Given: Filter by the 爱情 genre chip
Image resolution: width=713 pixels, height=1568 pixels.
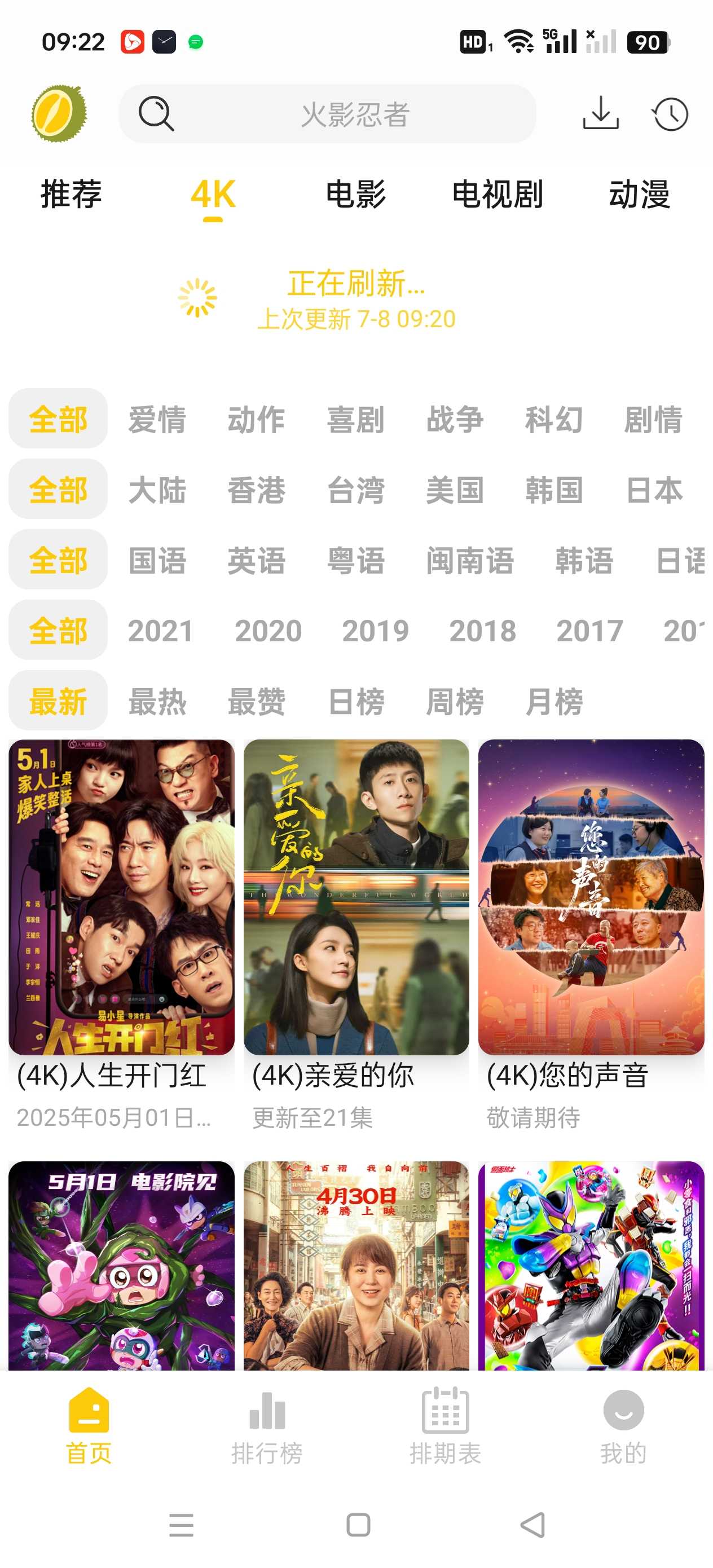Looking at the screenshot, I should point(157,420).
